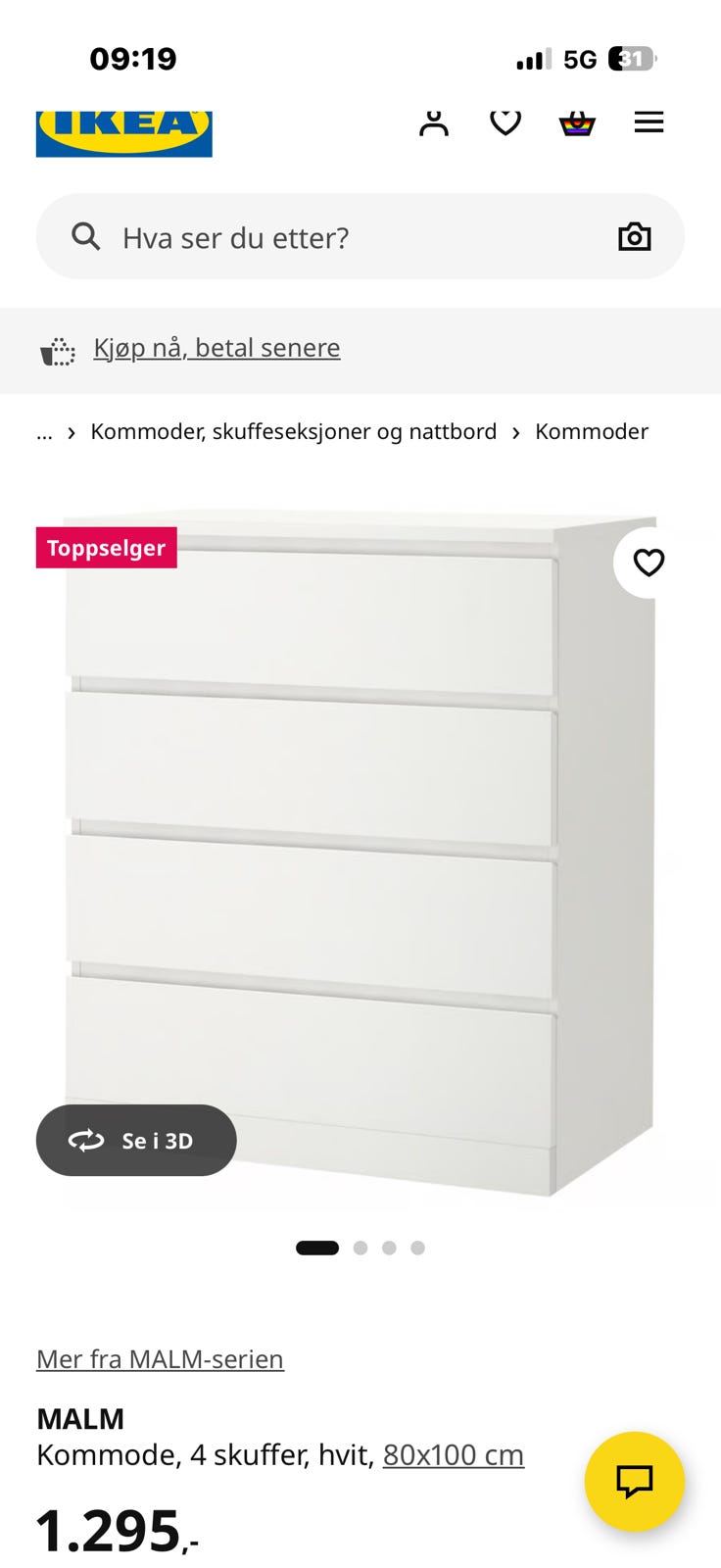The width and height of the screenshot is (721, 1568).
Task: Expand the collapsed breadcrumb ellipsis
Action: (43, 431)
